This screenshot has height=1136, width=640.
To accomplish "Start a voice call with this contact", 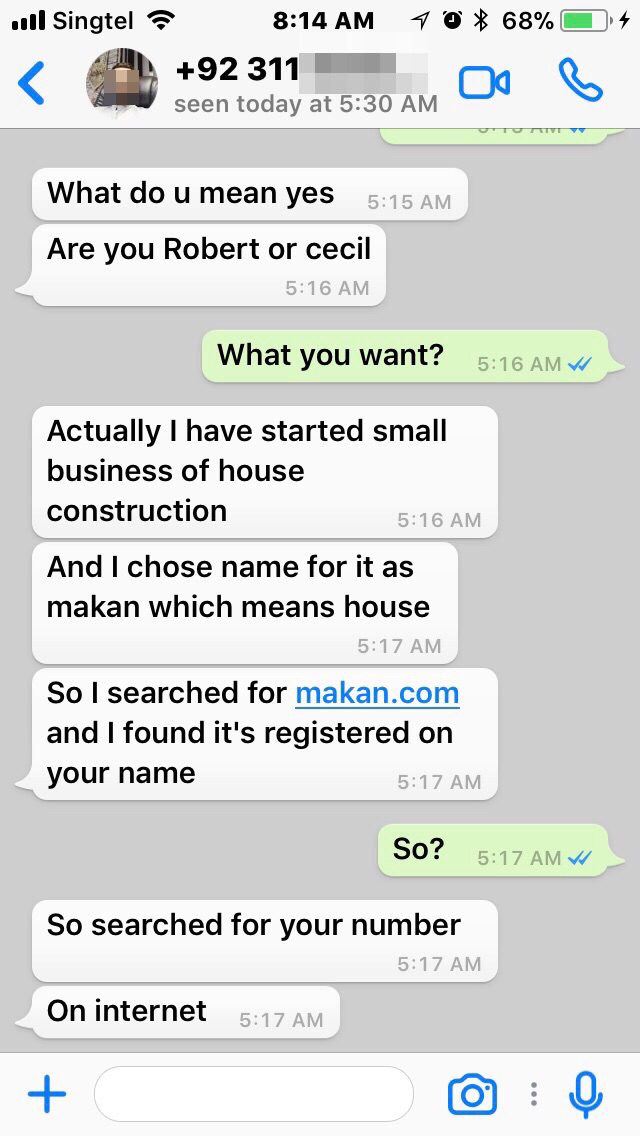I will tap(580, 82).
